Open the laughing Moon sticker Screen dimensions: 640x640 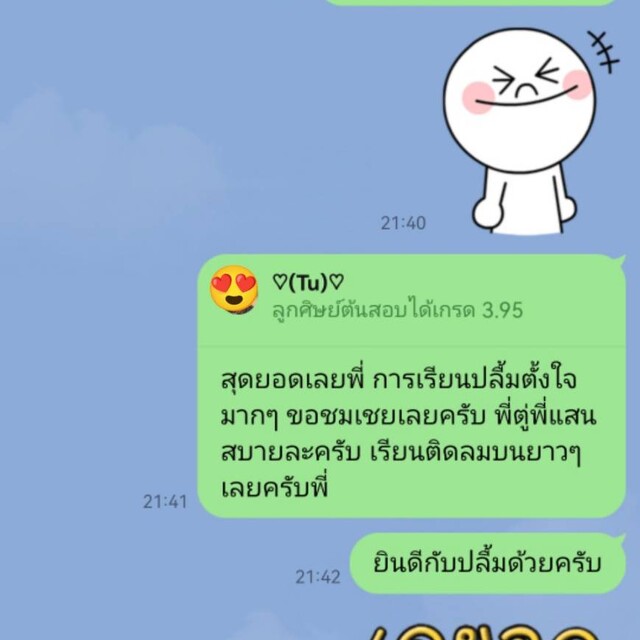pyautogui.click(x=525, y=125)
